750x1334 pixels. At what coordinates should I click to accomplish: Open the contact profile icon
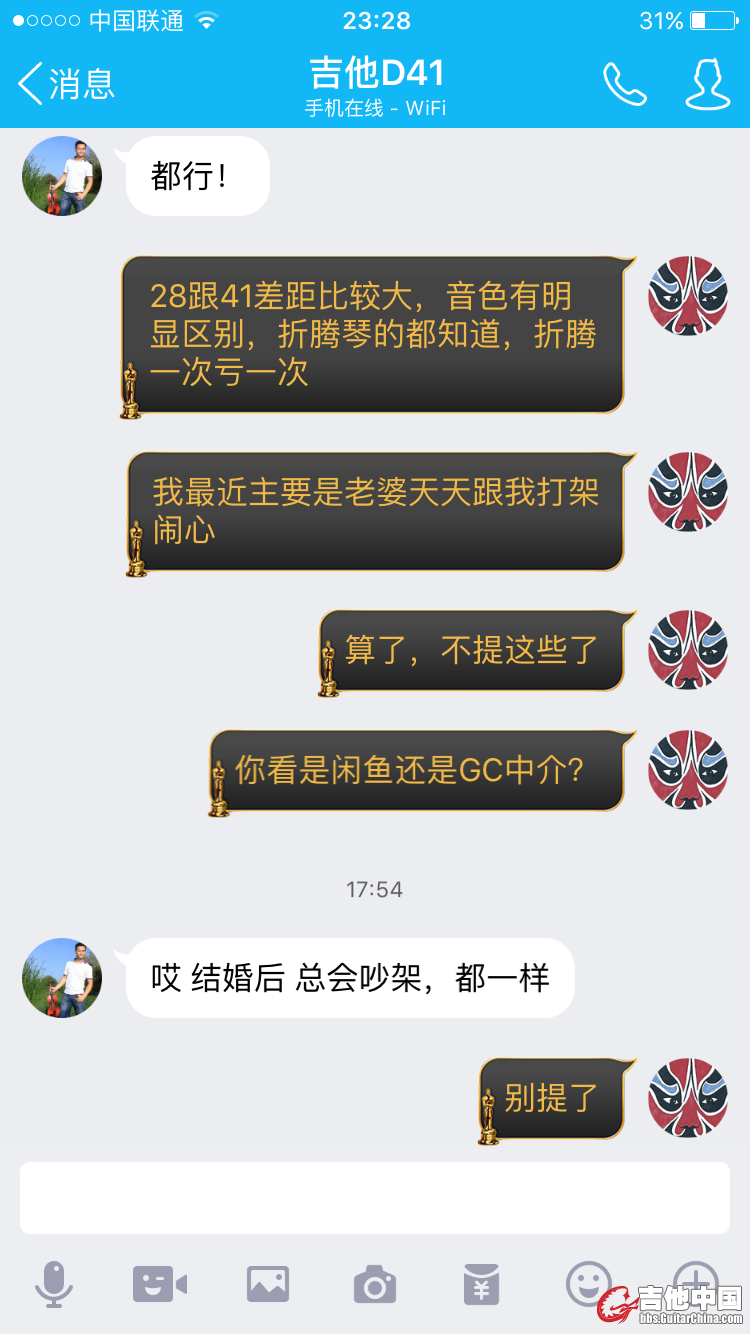[707, 84]
